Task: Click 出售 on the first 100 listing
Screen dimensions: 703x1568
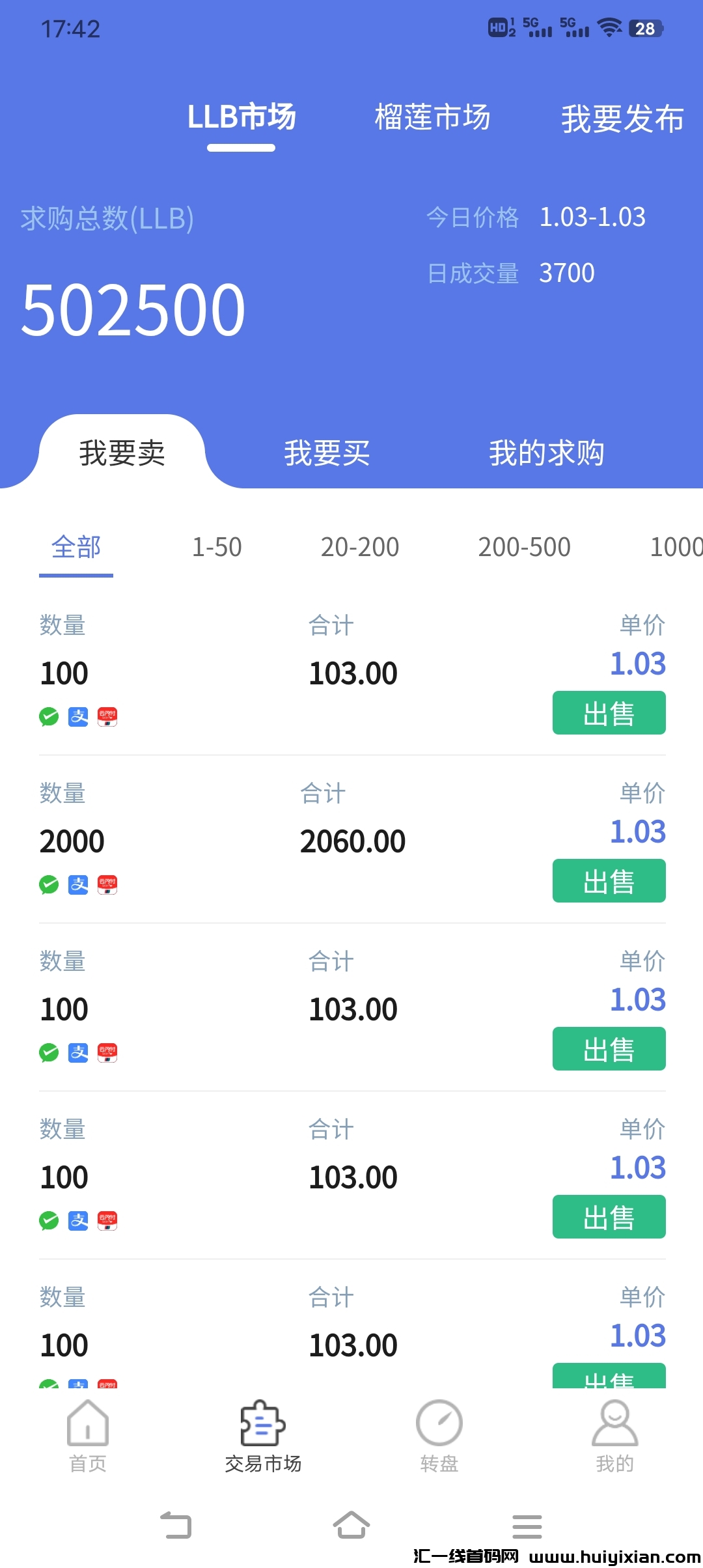Action: 608,712
